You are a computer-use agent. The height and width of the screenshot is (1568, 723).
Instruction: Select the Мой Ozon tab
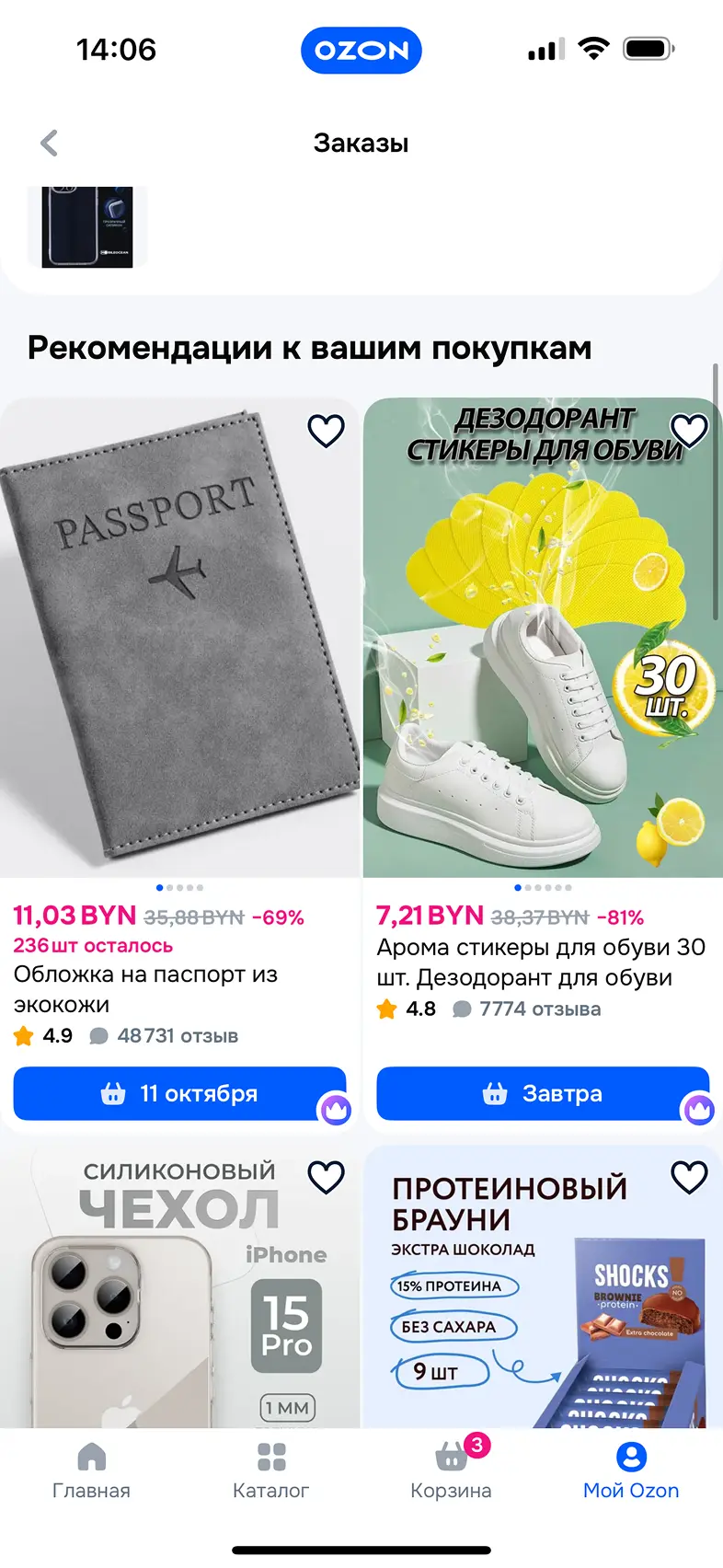pos(631,1470)
